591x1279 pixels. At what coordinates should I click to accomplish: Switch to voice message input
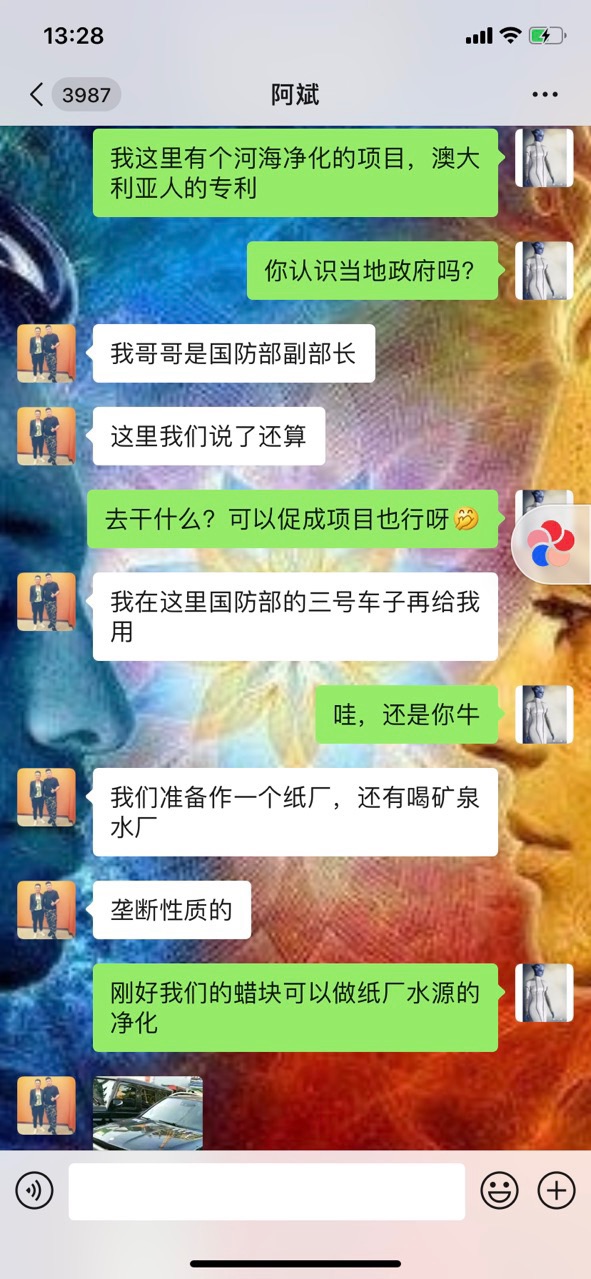coord(34,1190)
